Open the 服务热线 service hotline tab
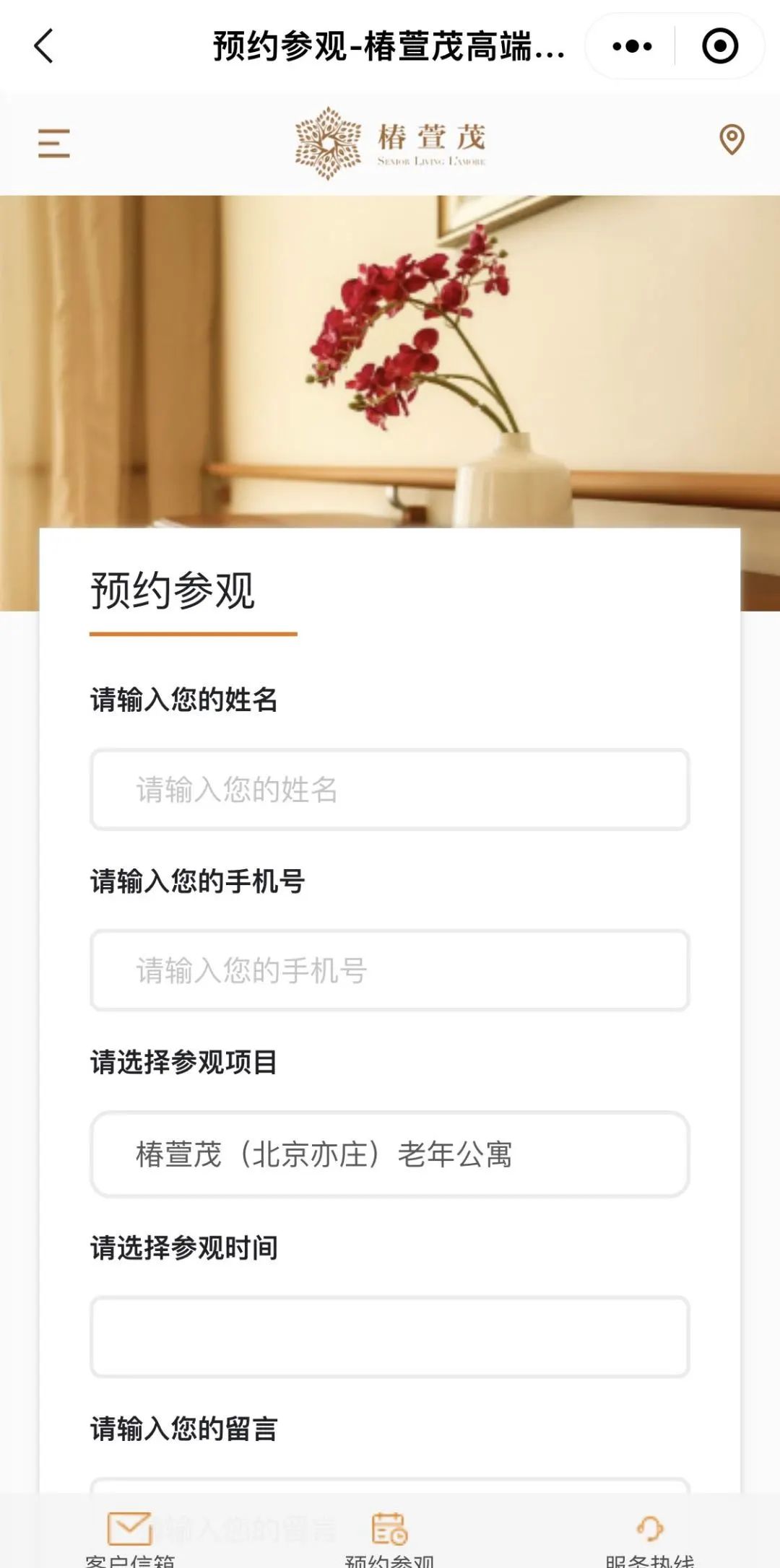This screenshot has width=780, height=1568. click(x=650, y=1538)
